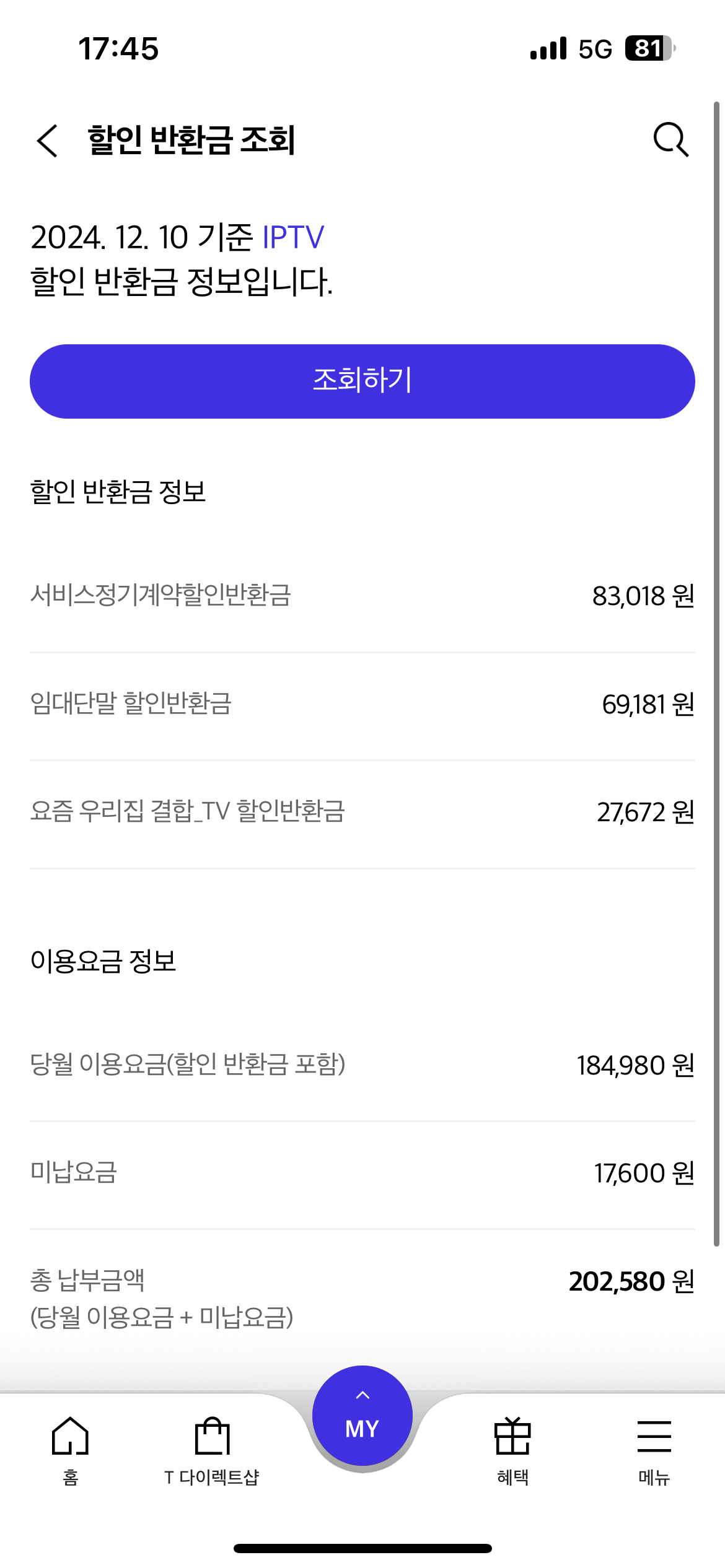Go back using the top-left arrow
The height and width of the screenshot is (1568, 725).
[x=47, y=141]
